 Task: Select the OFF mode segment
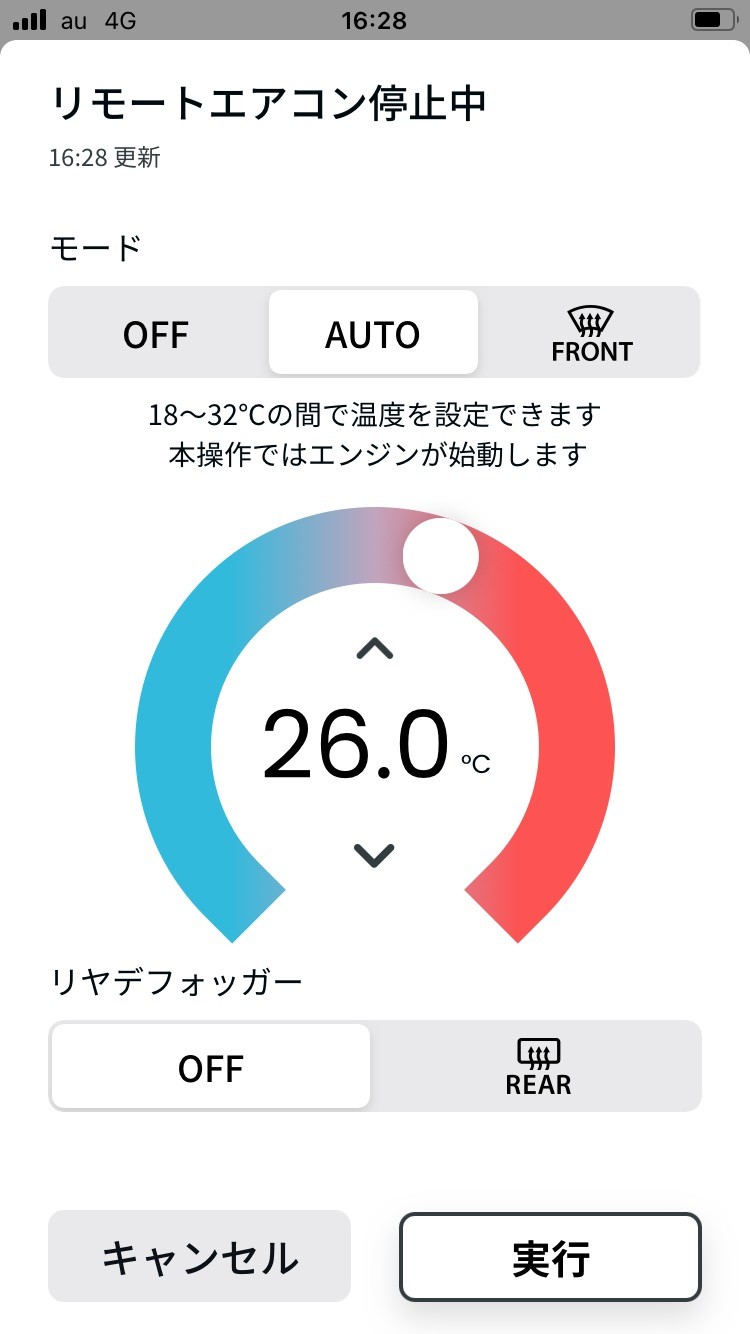coord(157,333)
